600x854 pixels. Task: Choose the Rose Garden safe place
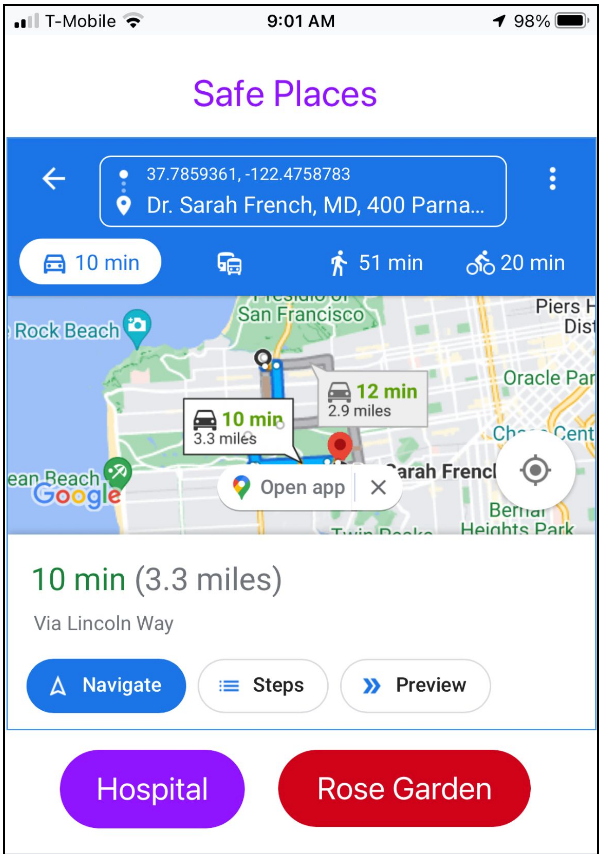tap(404, 789)
